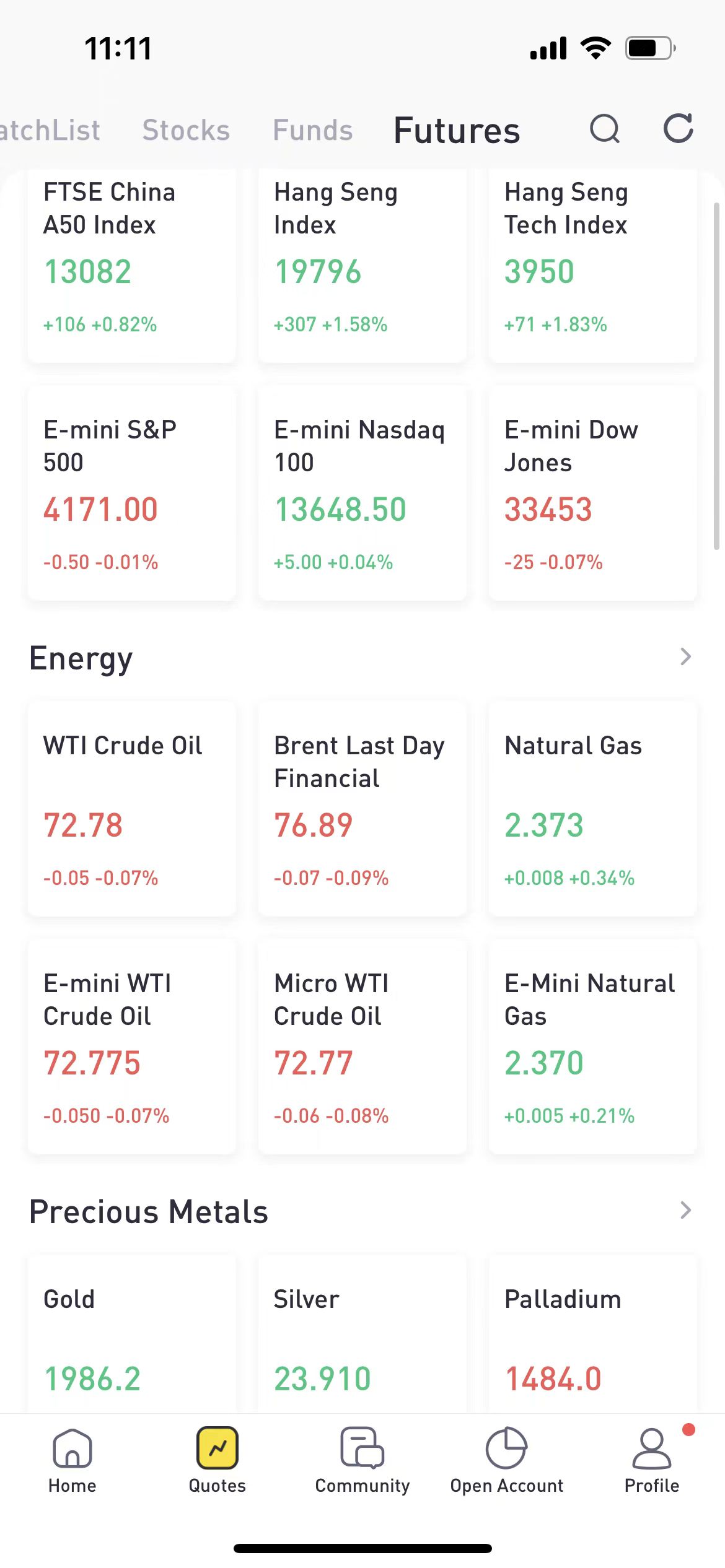Open E-mini Dow Jones futures
Screen dimensions: 725x1568
pyautogui.click(x=592, y=494)
